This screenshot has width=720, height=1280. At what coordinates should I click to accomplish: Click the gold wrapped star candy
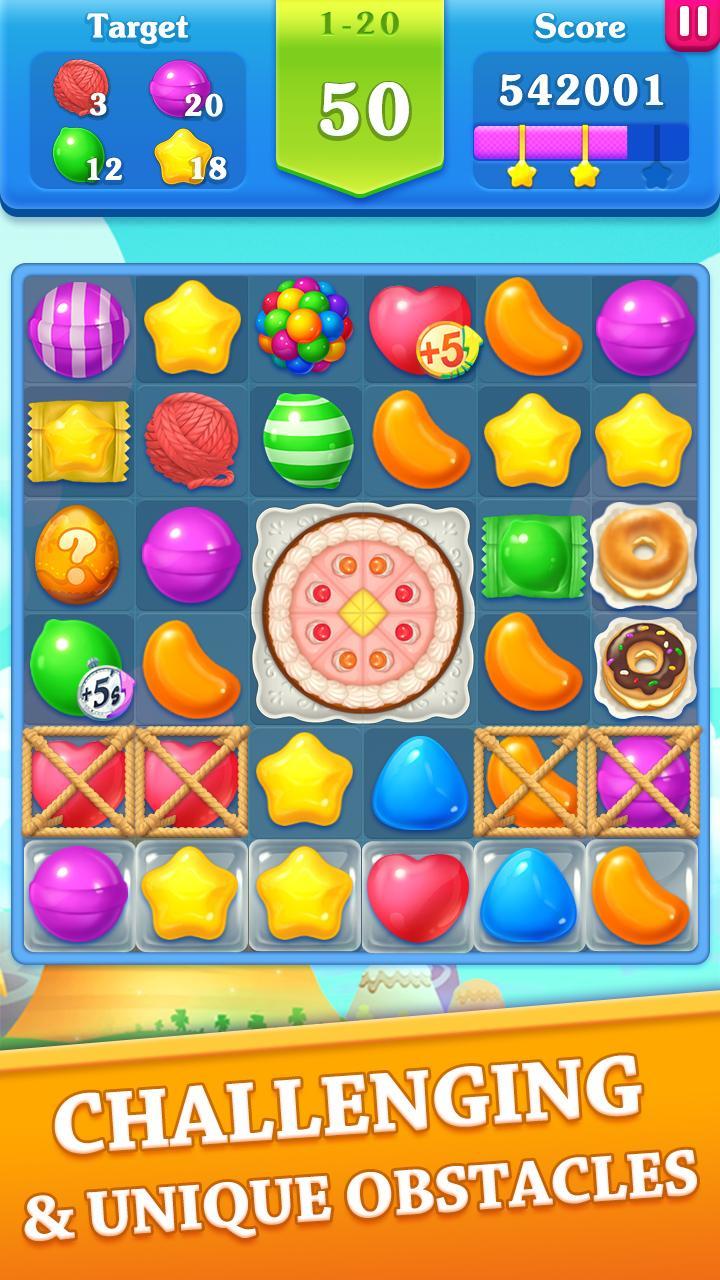[77, 440]
